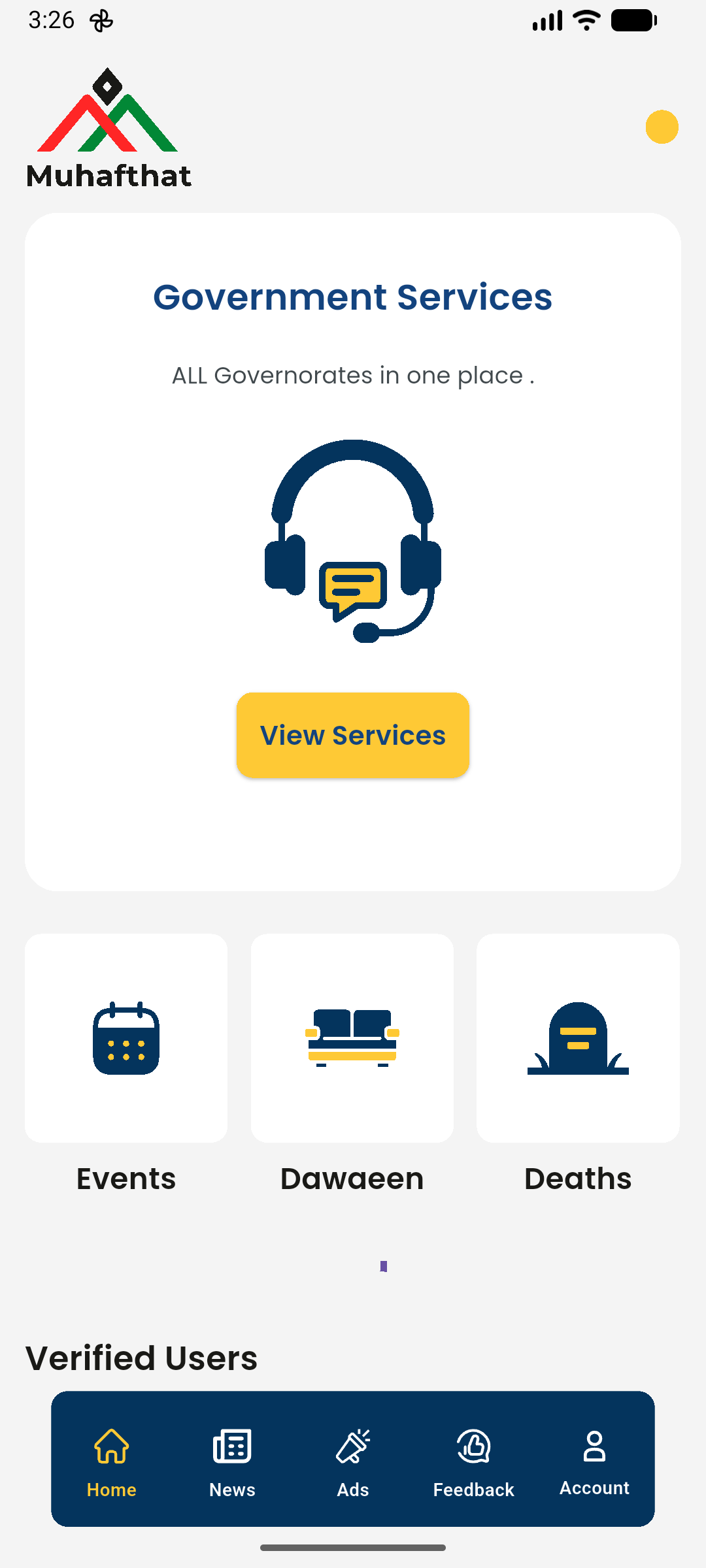706x1568 pixels.
Task: Tap the purple page position indicator
Action: pyautogui.click(x=383, y=1265)
